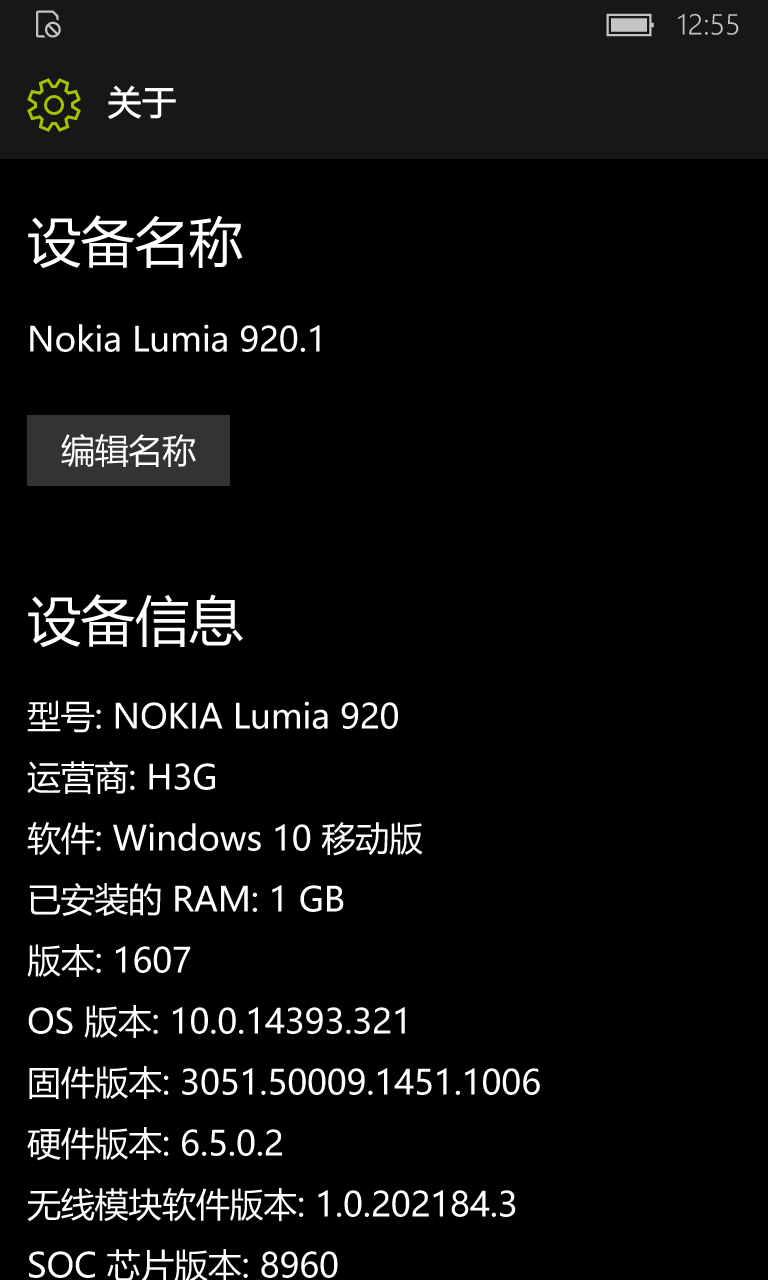Tap the 编辑名称 button

coord(128,451)
